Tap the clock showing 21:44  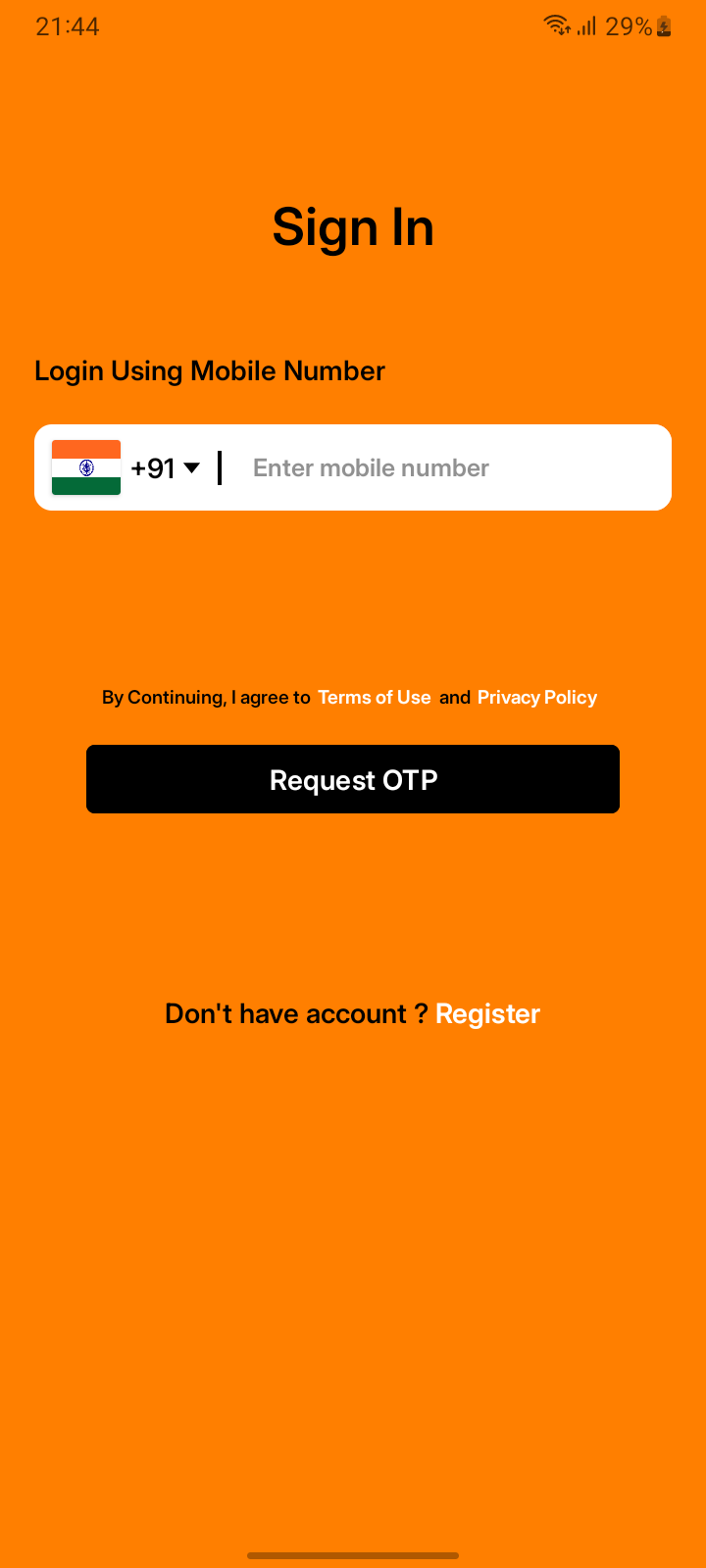click(67, 26)
